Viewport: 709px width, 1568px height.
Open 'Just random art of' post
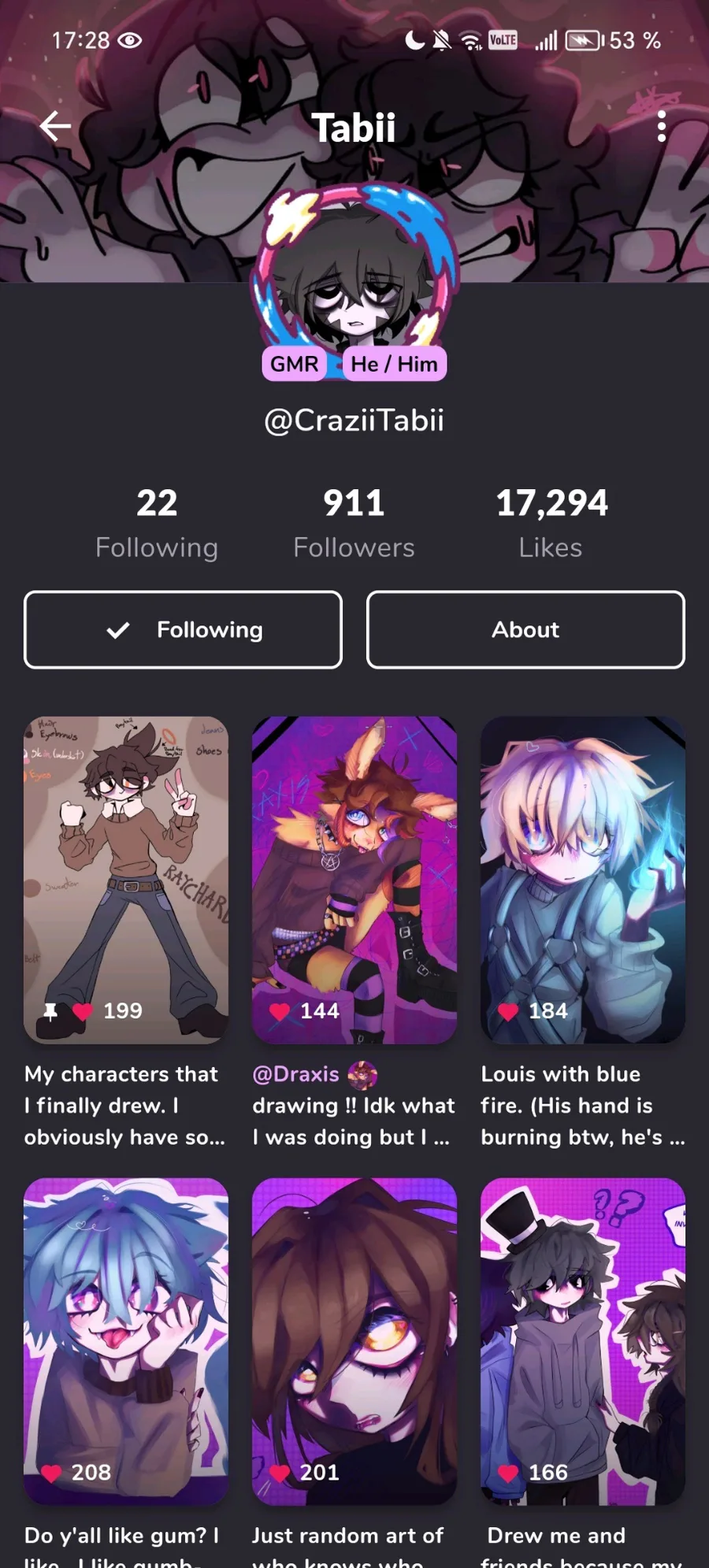pos(354,1340)
